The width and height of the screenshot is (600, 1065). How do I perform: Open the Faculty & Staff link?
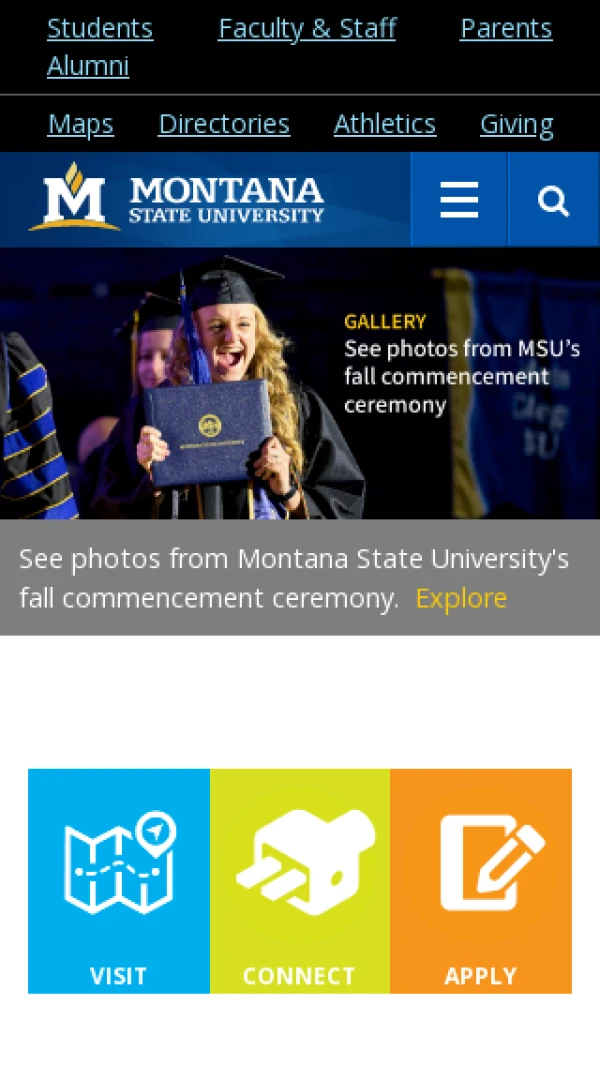click(307, 28)
